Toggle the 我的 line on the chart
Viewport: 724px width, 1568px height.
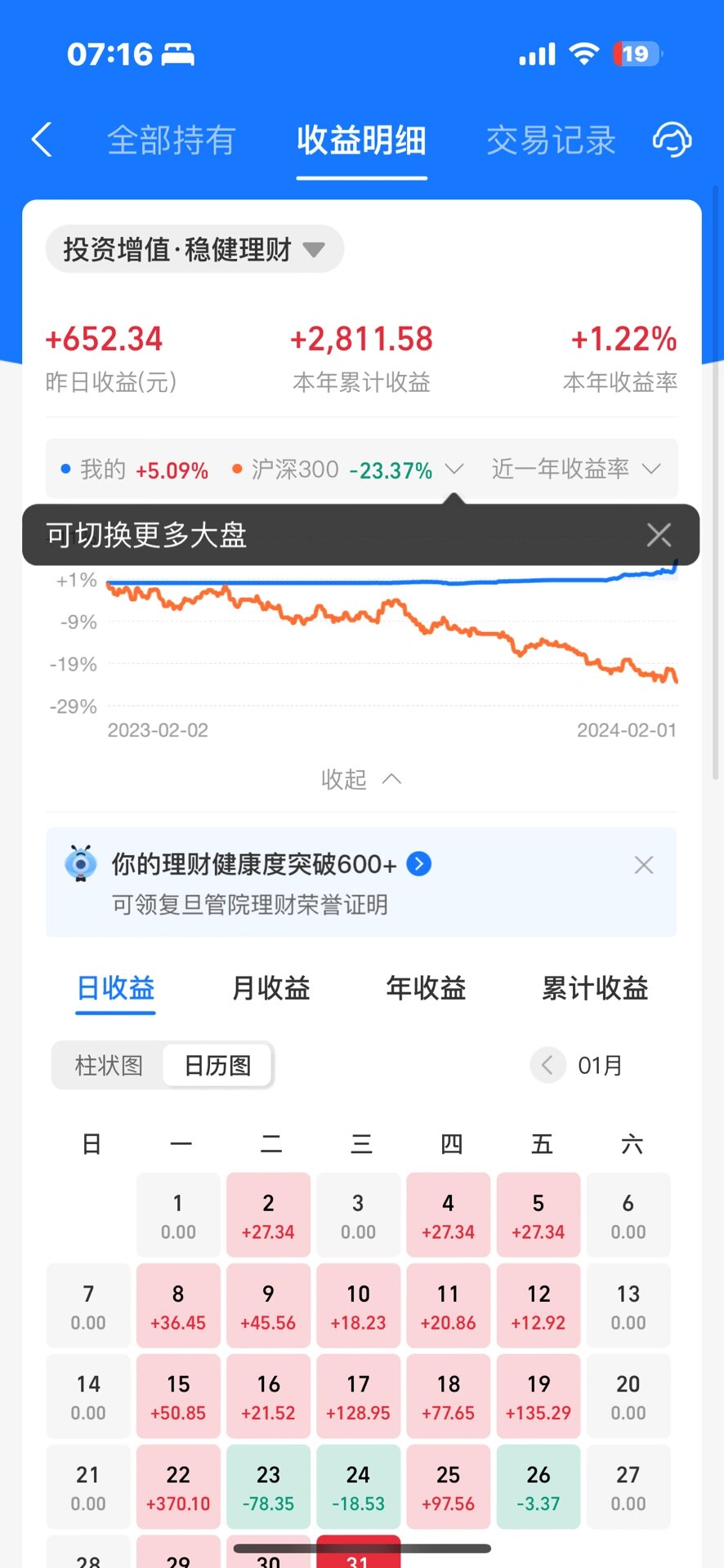click(x=135, y=469)
